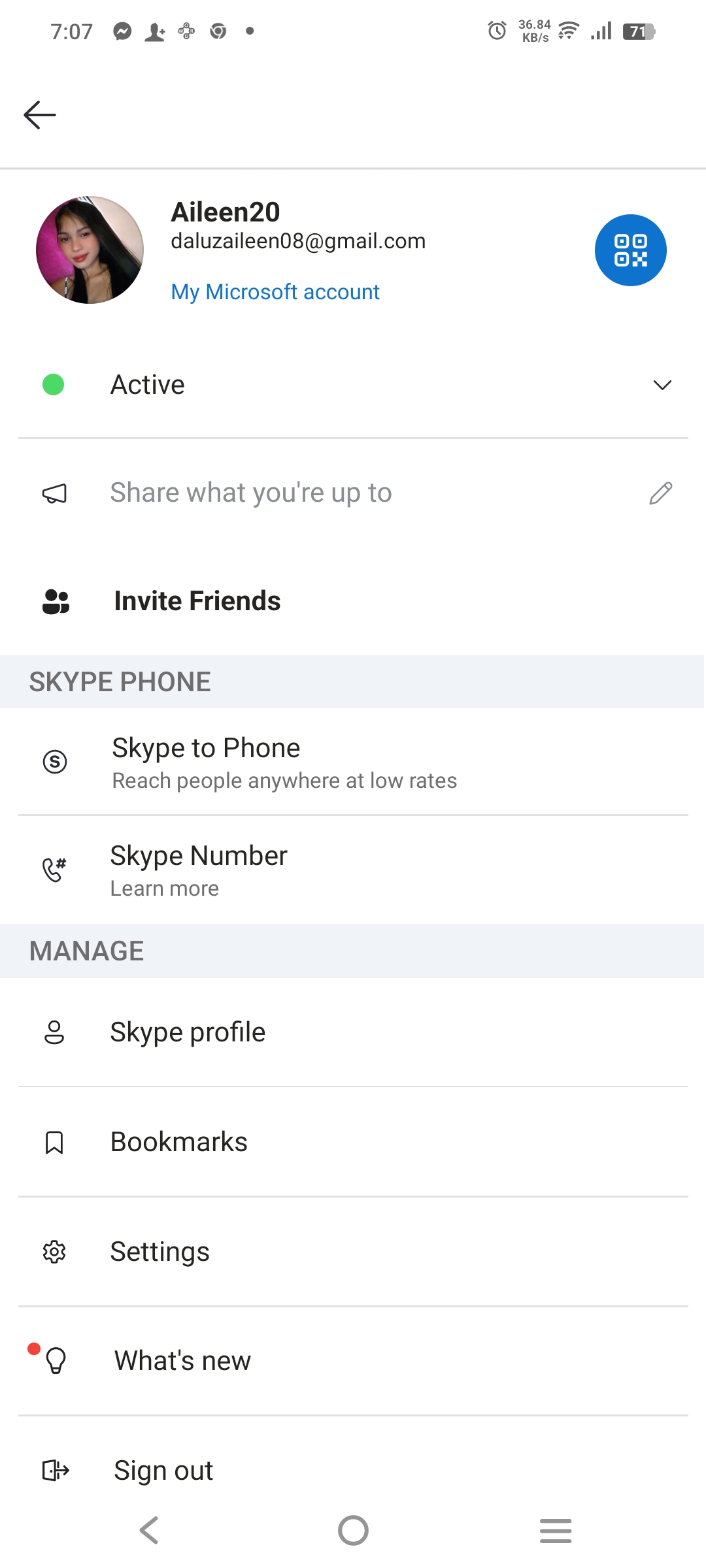This screenshot has width=706, height=1568.
Task: Go back using the top arrow
Action: (40, 115)
